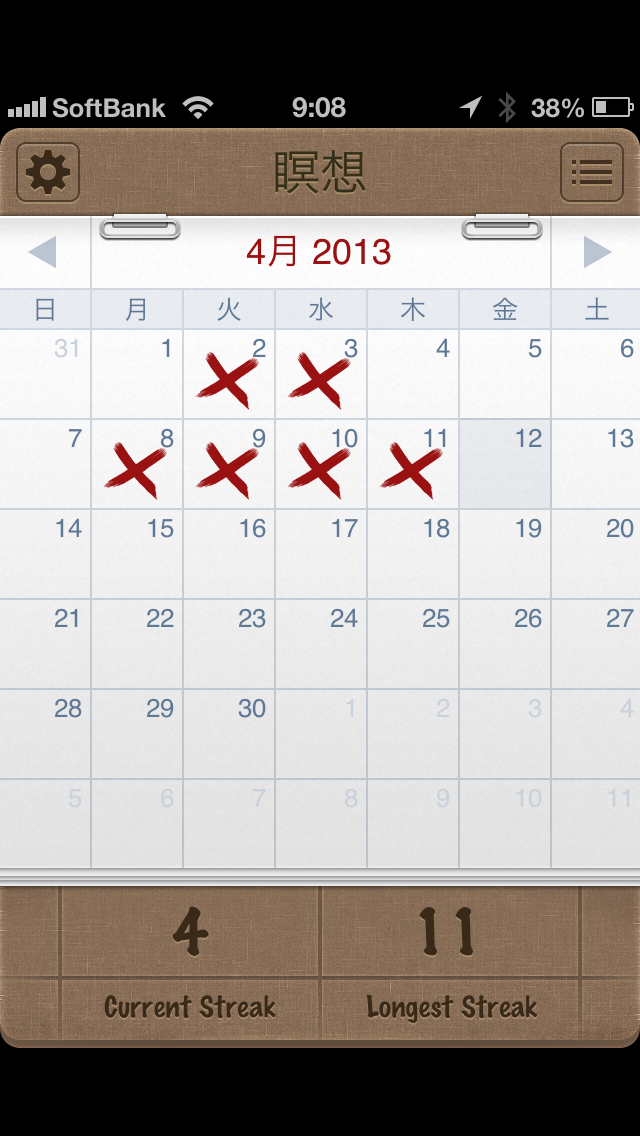Open the settings gear
640x1136 pixels.
pyautogui.click(x=48, y=173)
